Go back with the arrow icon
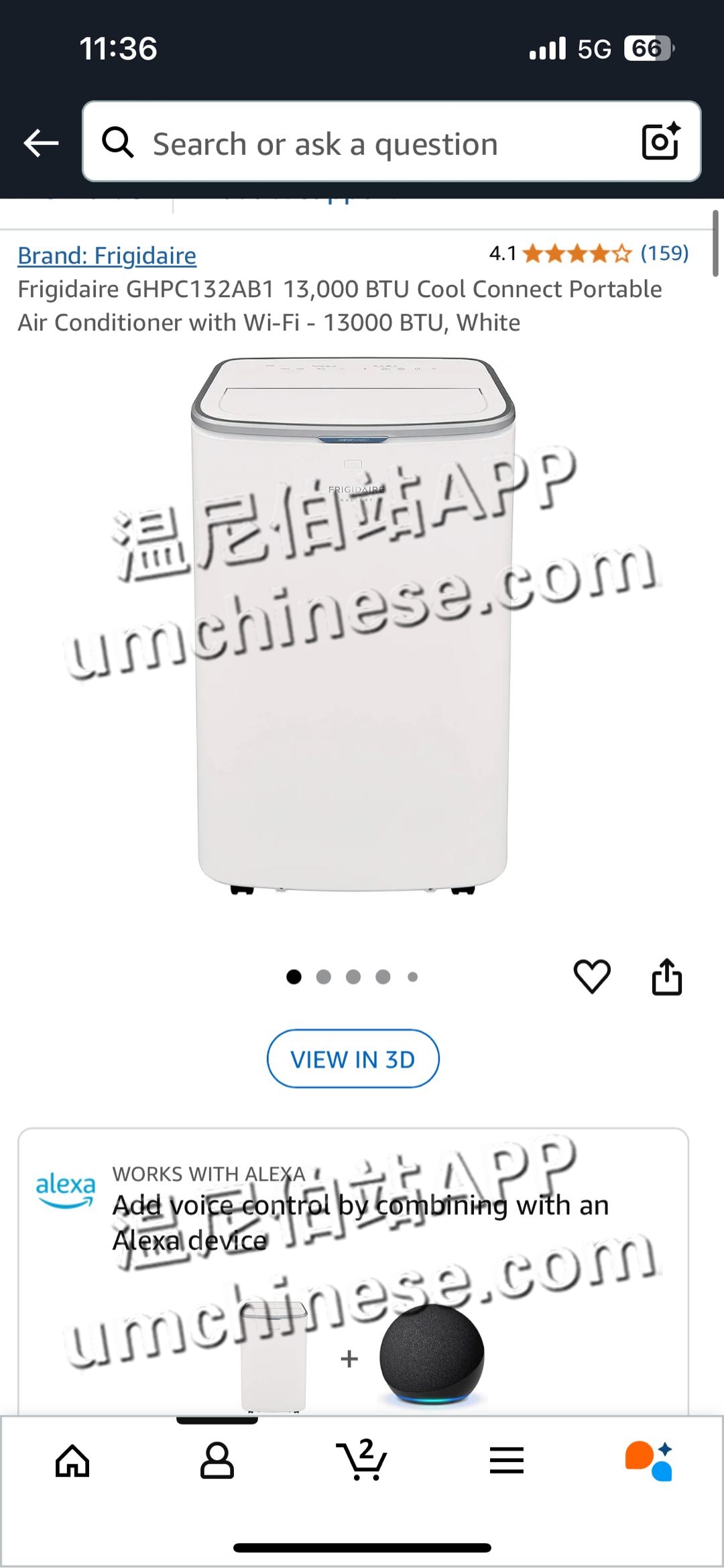The image size is (724, 1568). 42,143
